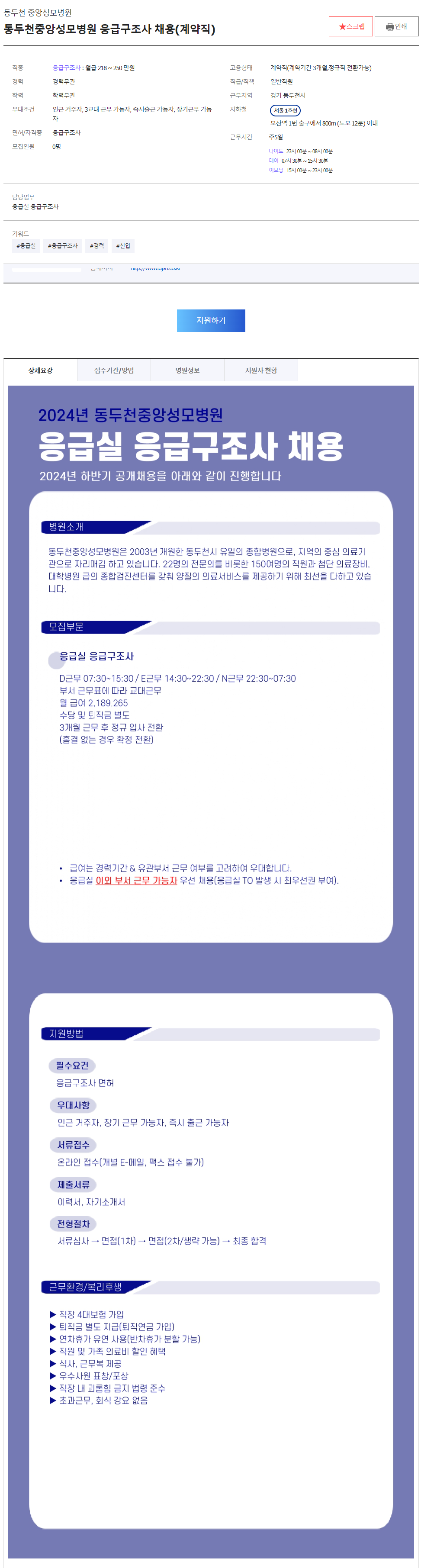The image size is (421, 1568).
Task: Open the 병원정보 tab
Action: point(187,371)
